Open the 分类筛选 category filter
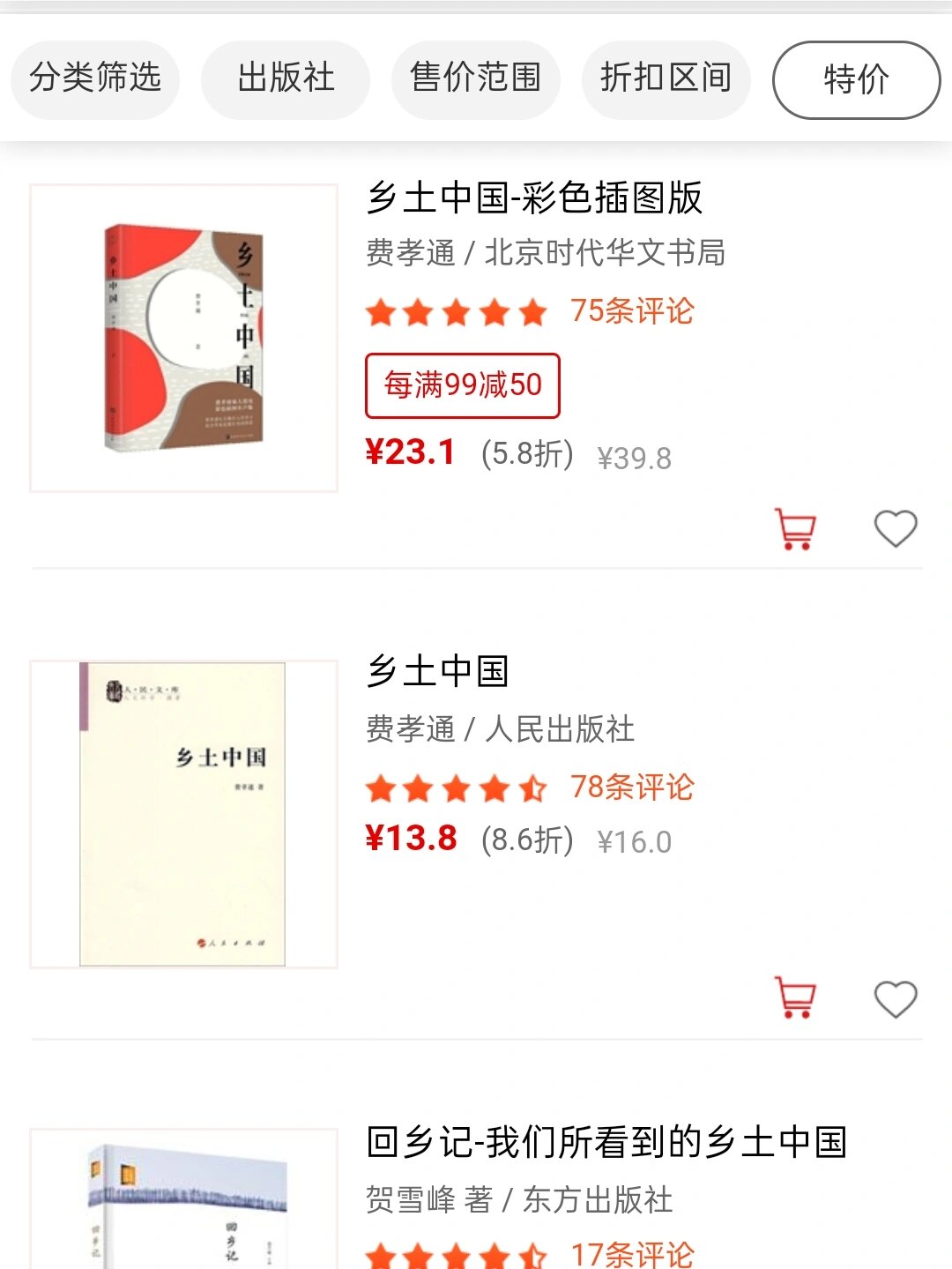Viewport: 952px width, 1269px height. [x=95, y=79]
